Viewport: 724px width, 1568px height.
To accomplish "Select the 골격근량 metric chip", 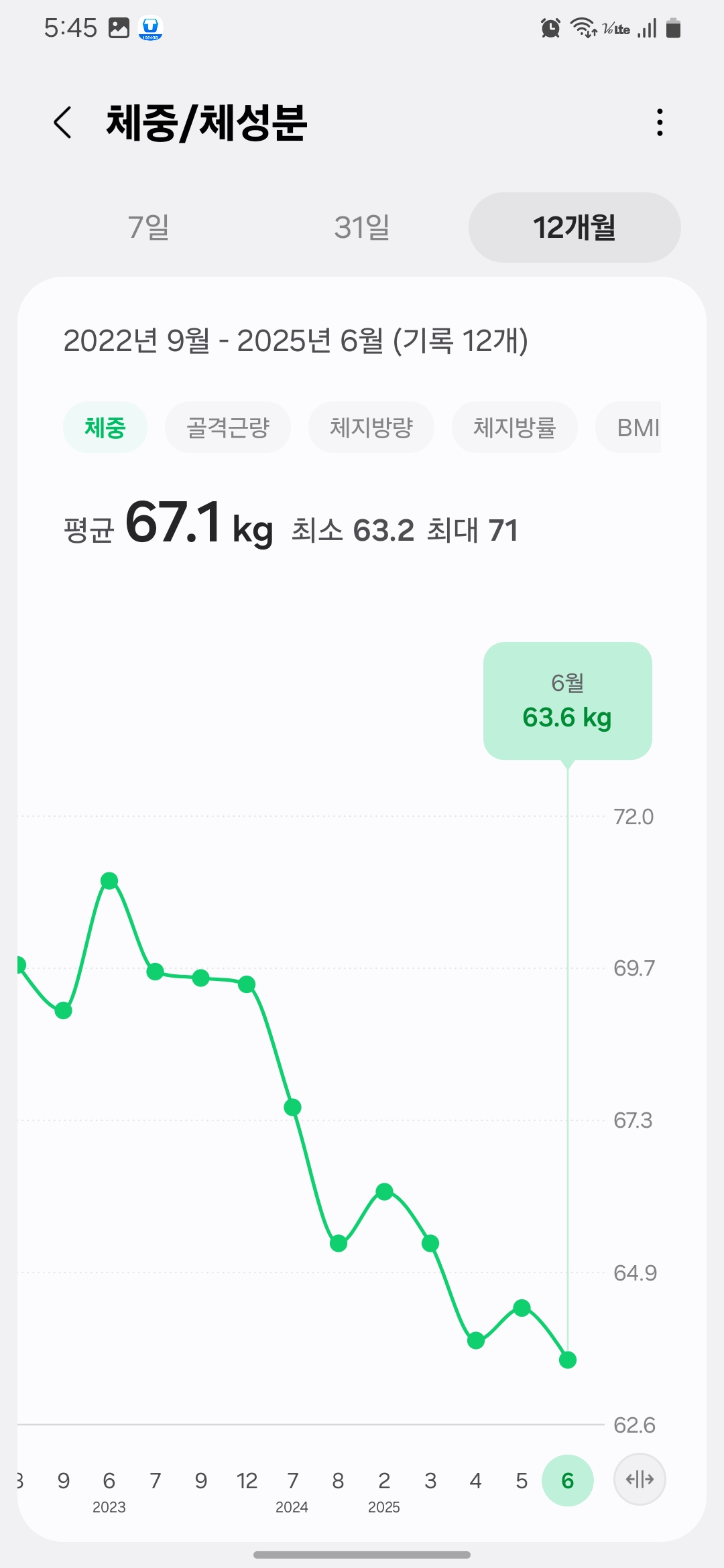I will click(228, 427).
